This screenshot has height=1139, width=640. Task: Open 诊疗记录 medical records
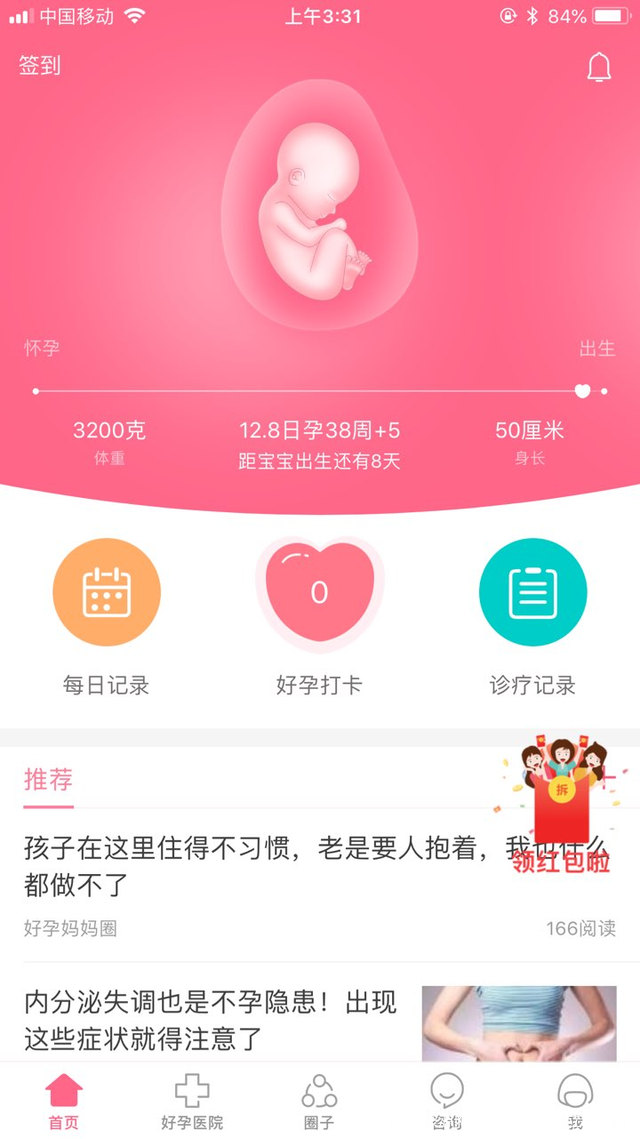click(532, 593)
